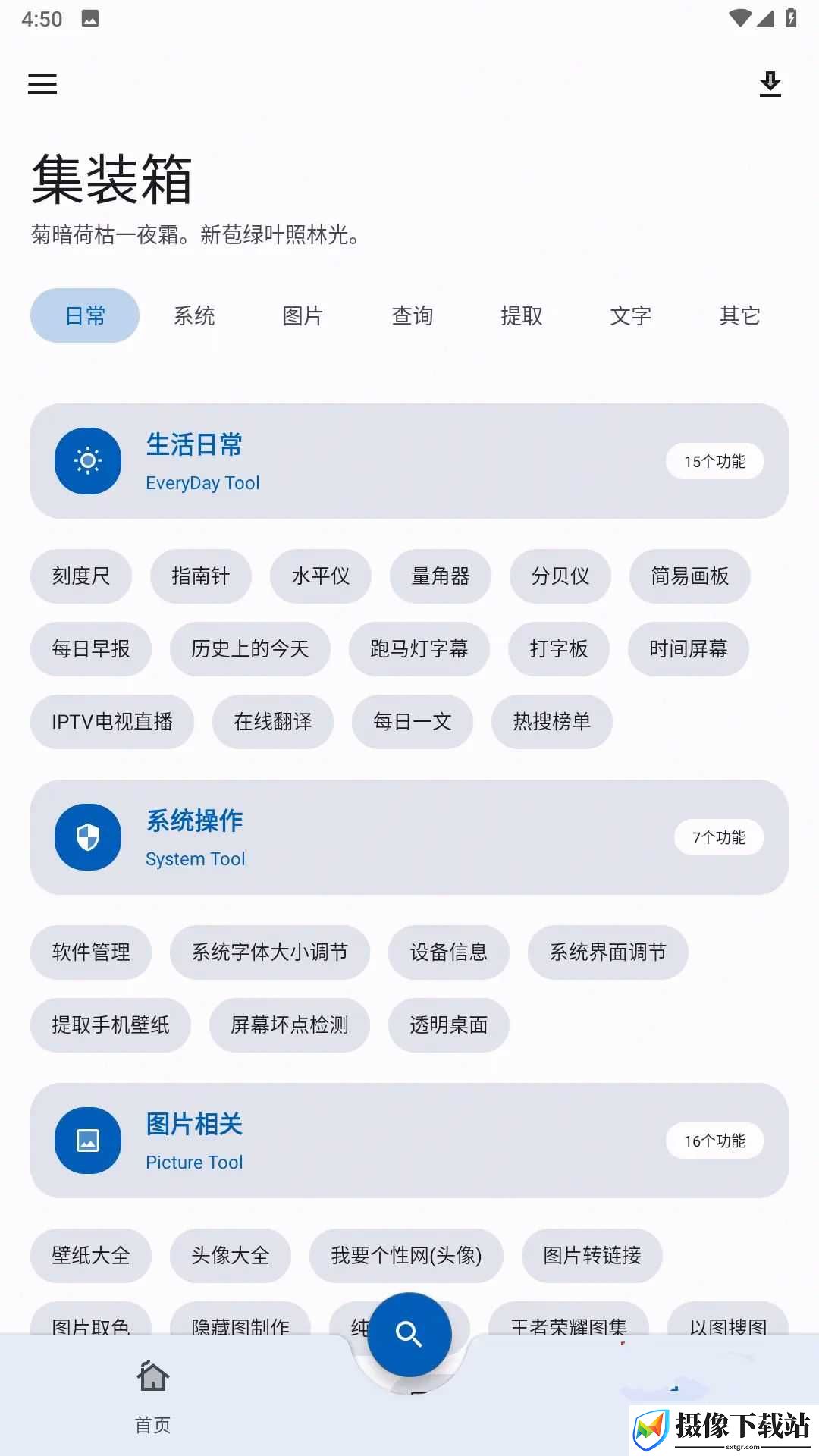Launch IPTV电视直播
The height and width of the screenshot is (1456, 819).
tap(112, 722)
